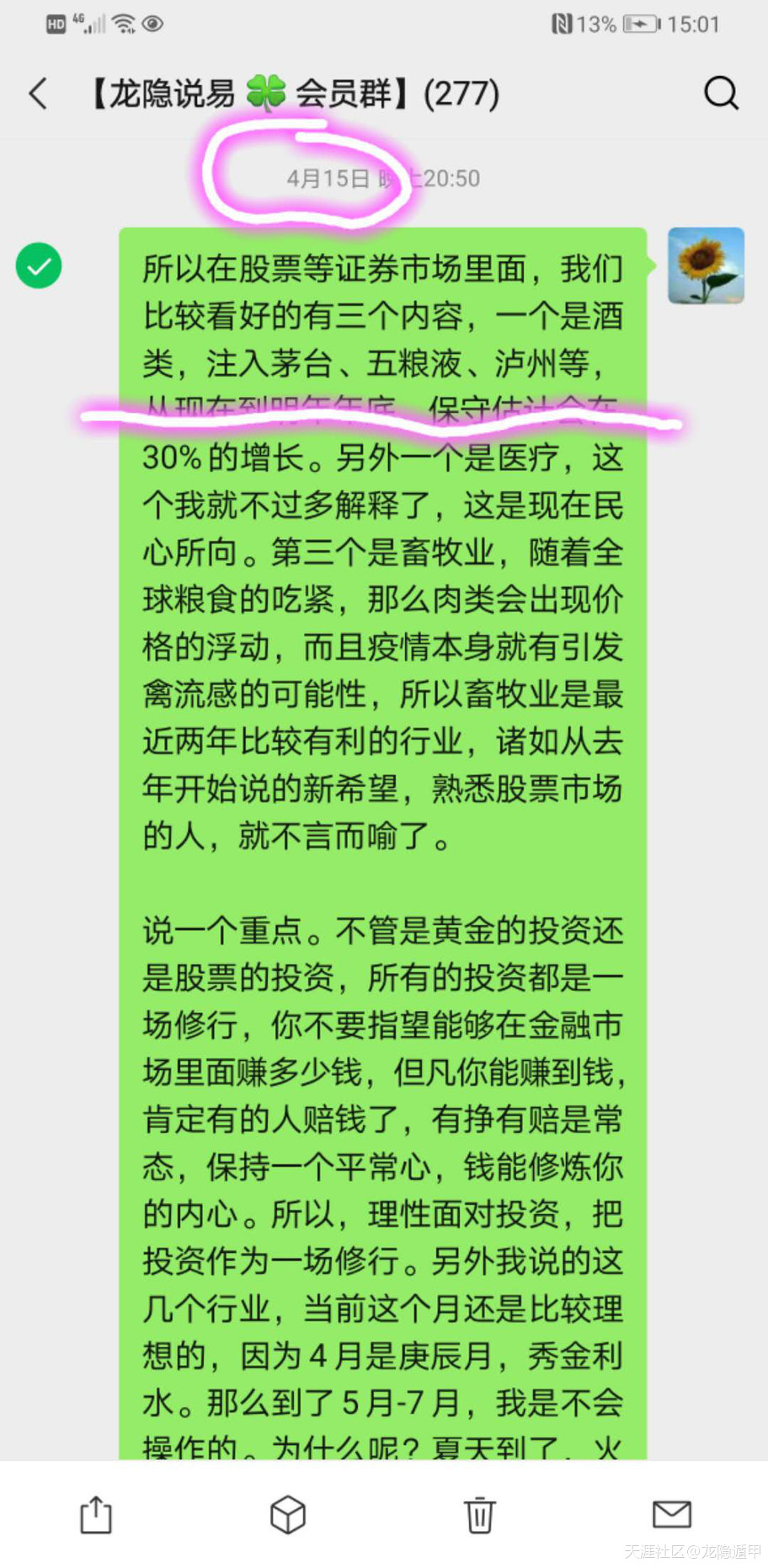Send selected message by email
768x1568 pixels.
[x=672, y=1514]
